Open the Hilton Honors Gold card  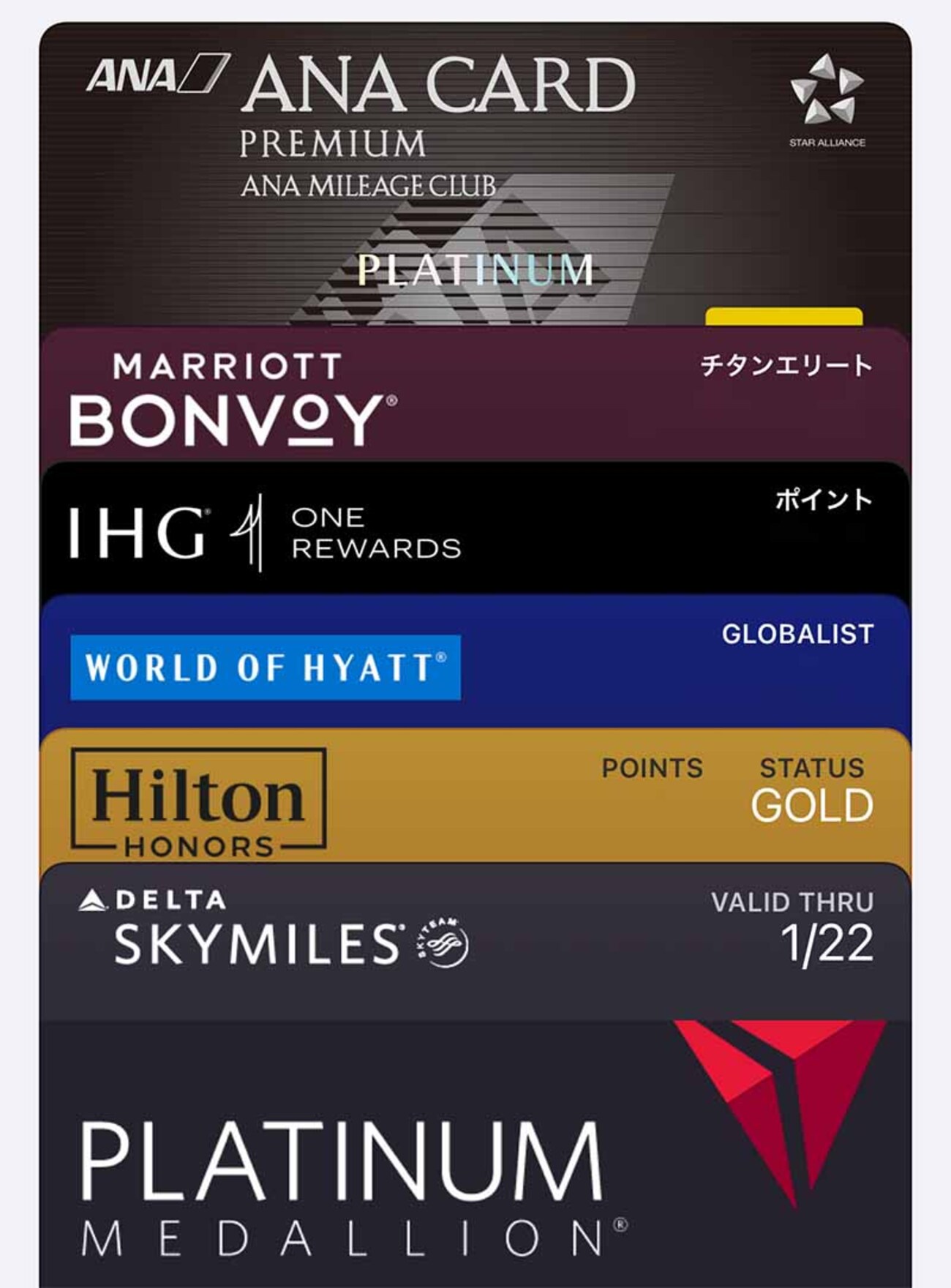click(475, 799)
